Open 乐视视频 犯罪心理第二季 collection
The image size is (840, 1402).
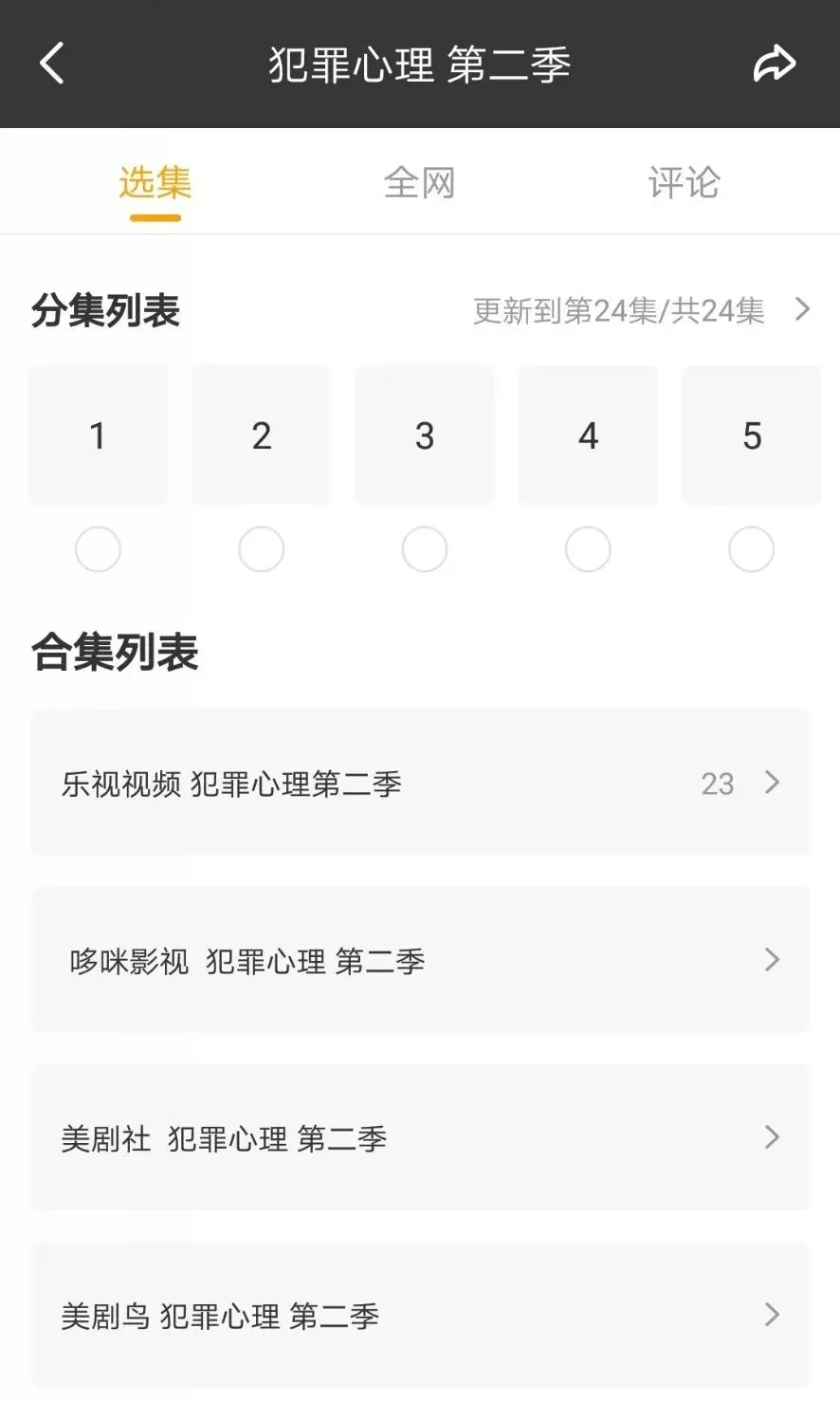[420, 783]
